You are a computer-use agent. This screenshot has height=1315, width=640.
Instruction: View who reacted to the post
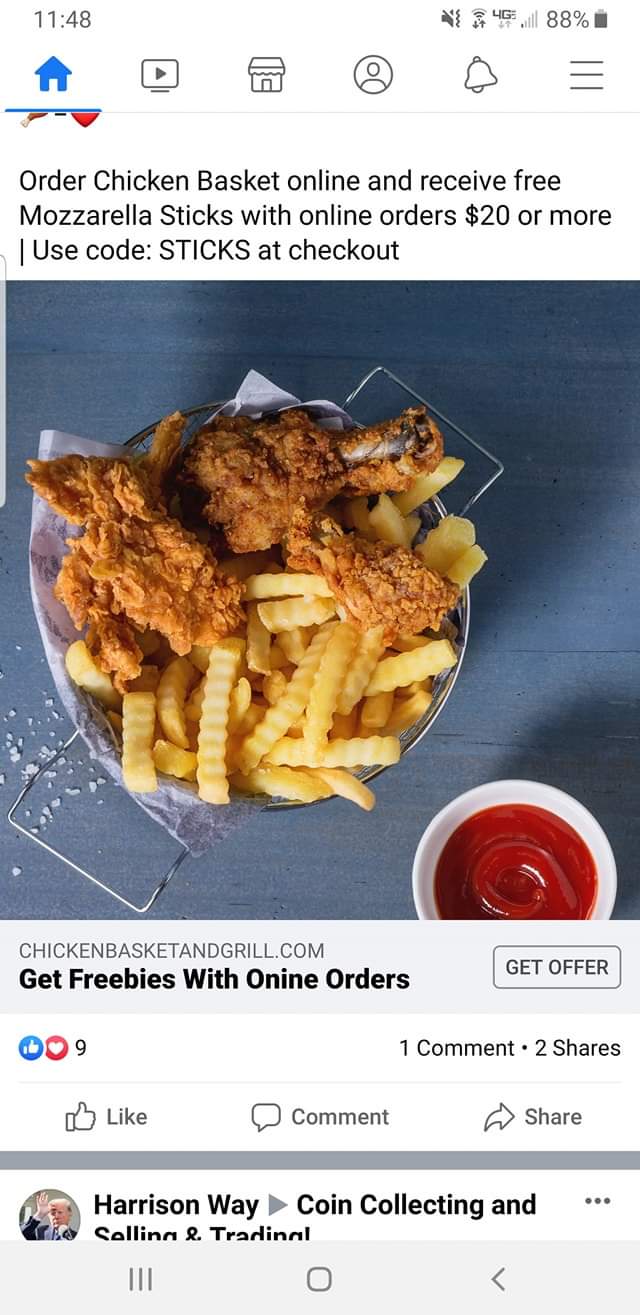pyautogui.click(x=52, y=1048)
